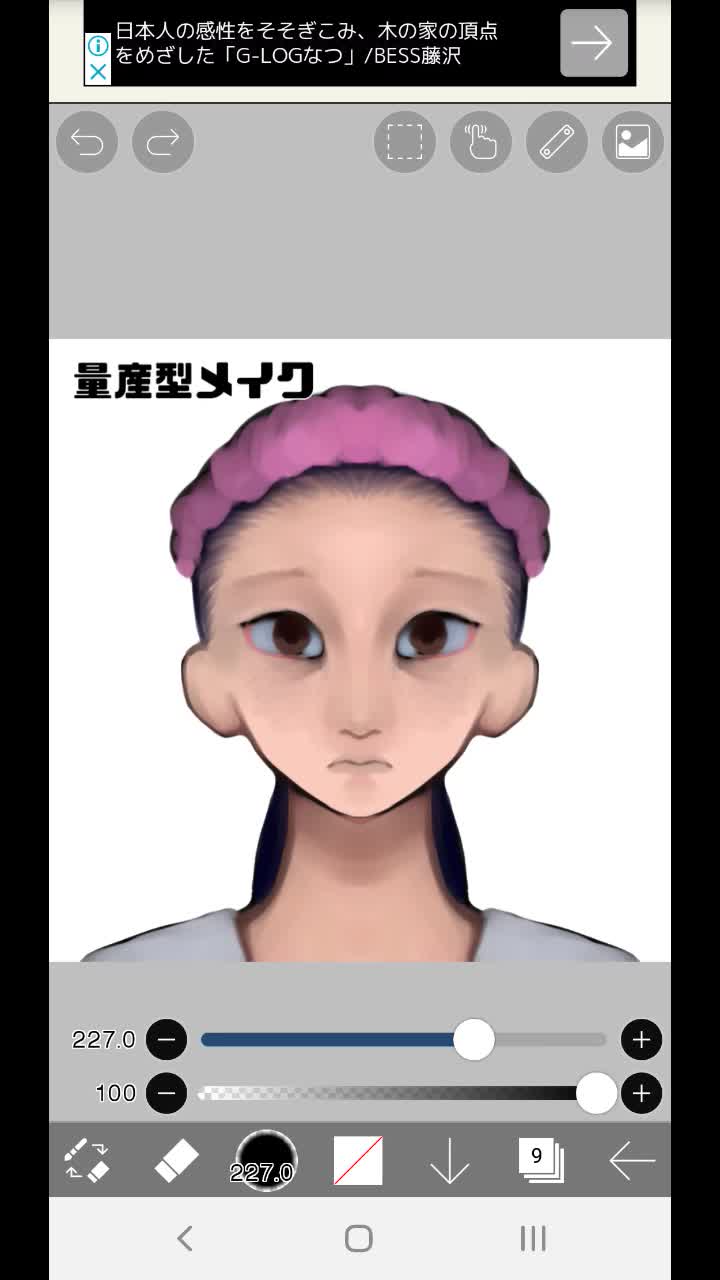The width and height of the screenshot is (720, 1280).
Task: Open the ruler tool
Action: coord(557,143)
